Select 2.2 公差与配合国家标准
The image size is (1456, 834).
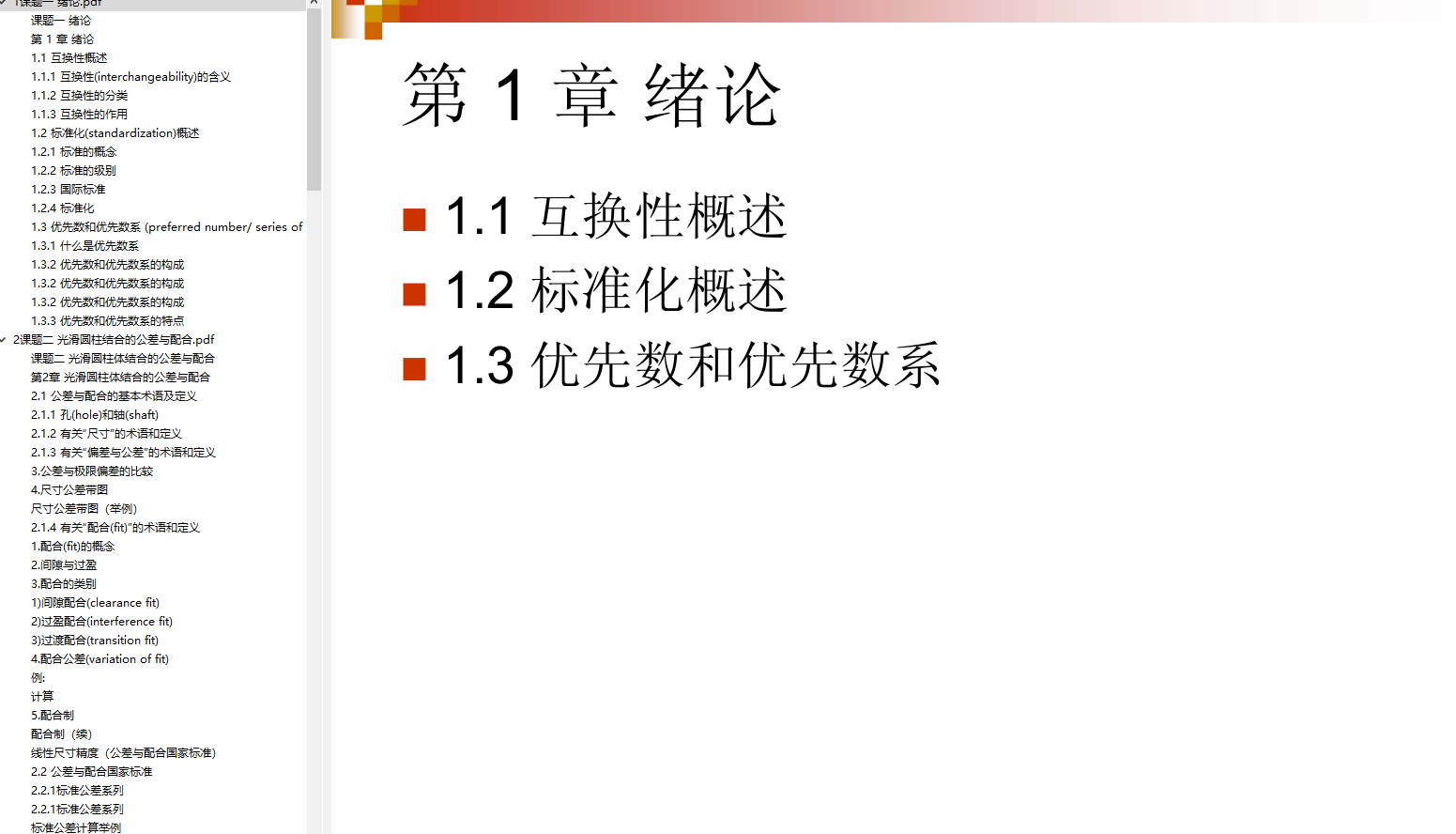pyautogui.click(x=91, y=772)
